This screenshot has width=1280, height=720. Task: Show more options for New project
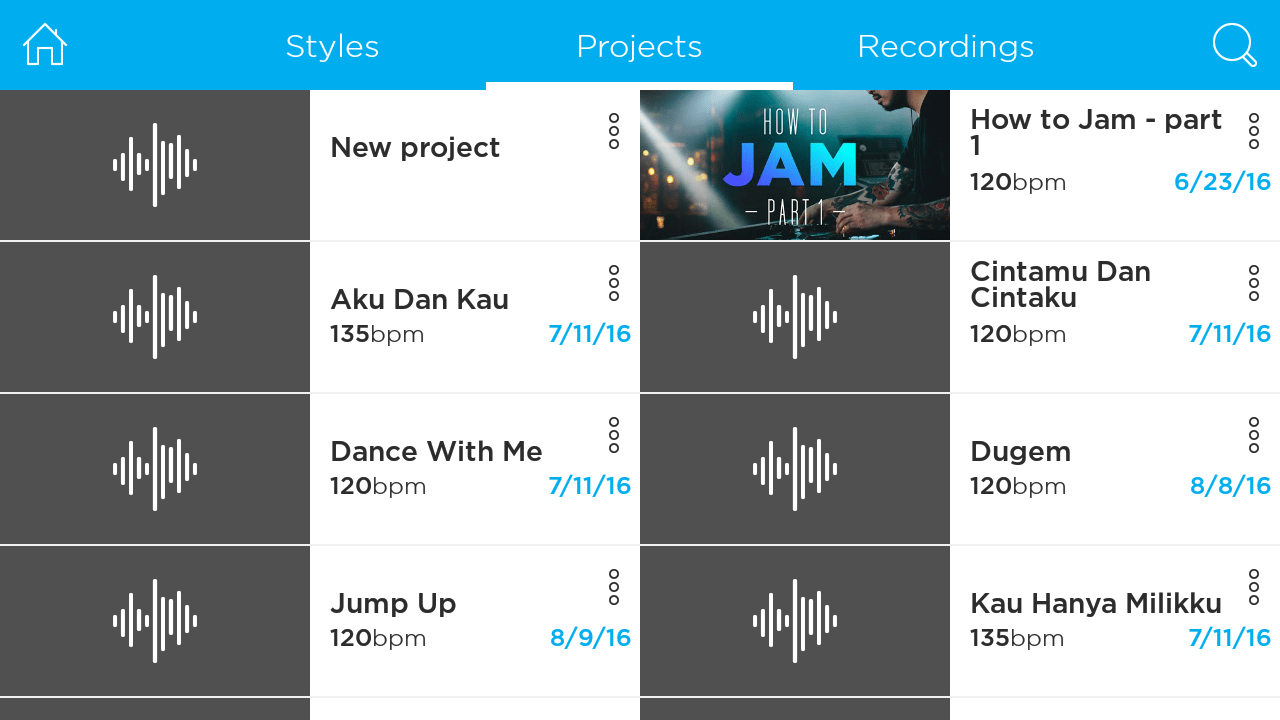pos(614,132)
